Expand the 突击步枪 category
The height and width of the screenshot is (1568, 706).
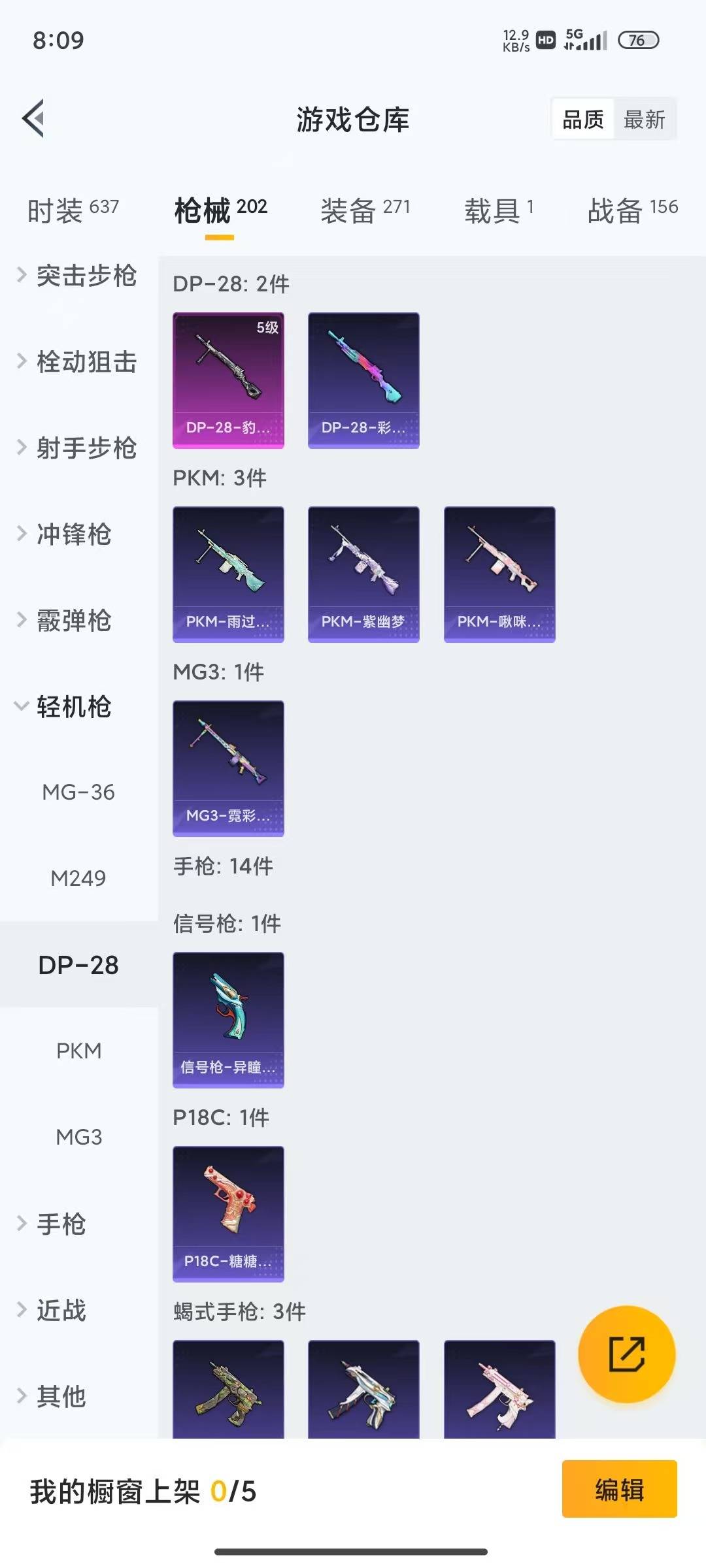[x=85, y=277]
